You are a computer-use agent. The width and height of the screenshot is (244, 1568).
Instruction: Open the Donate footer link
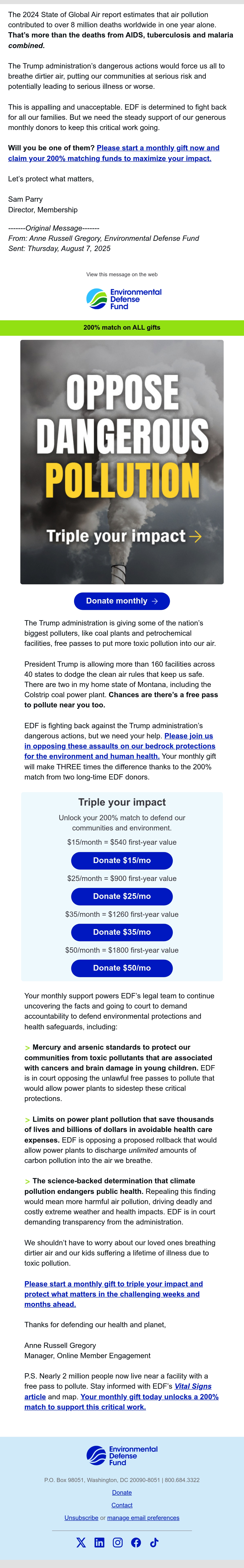point(122,1493)
